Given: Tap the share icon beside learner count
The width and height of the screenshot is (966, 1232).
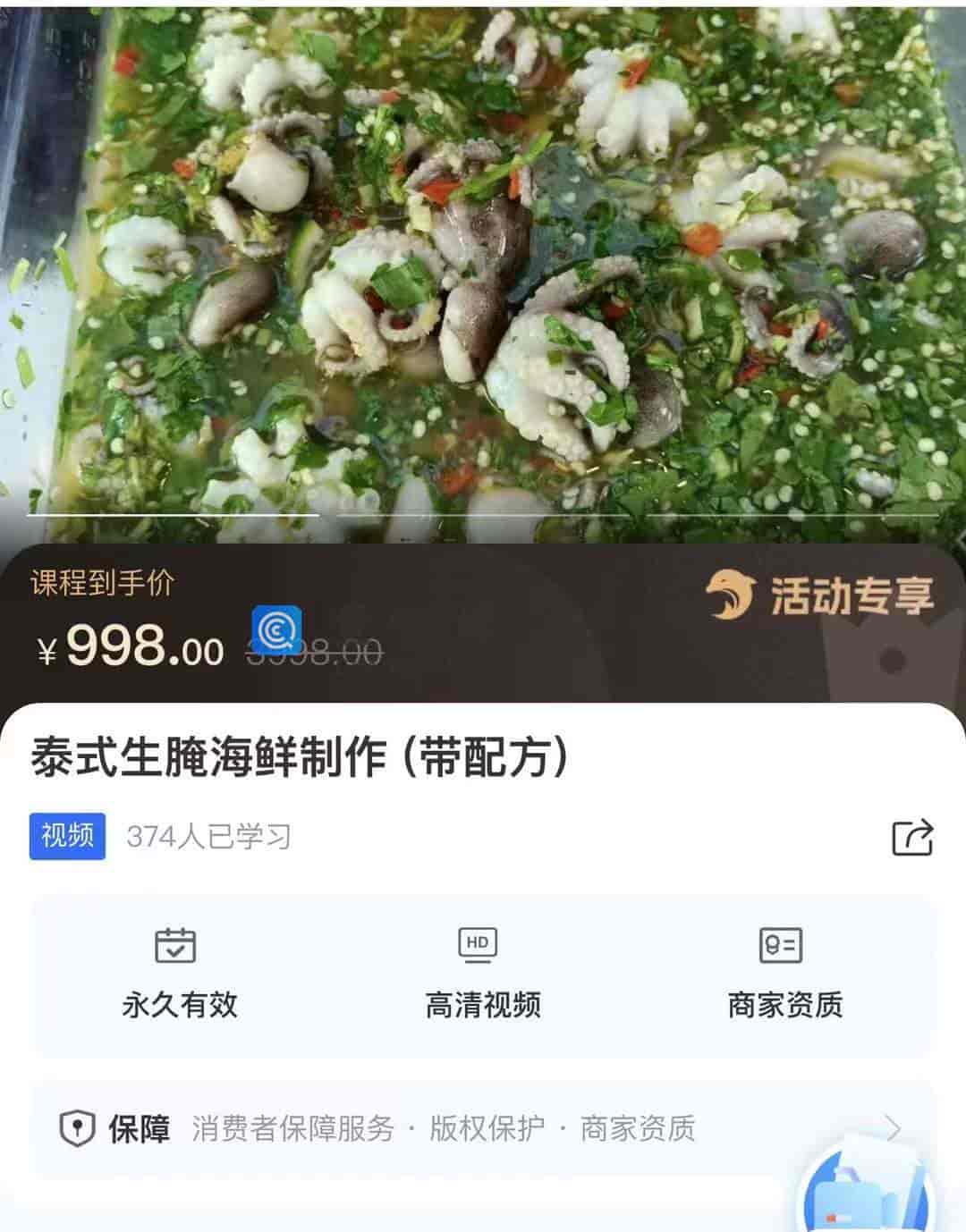Looking at the screenshot, I should (911, 835).
